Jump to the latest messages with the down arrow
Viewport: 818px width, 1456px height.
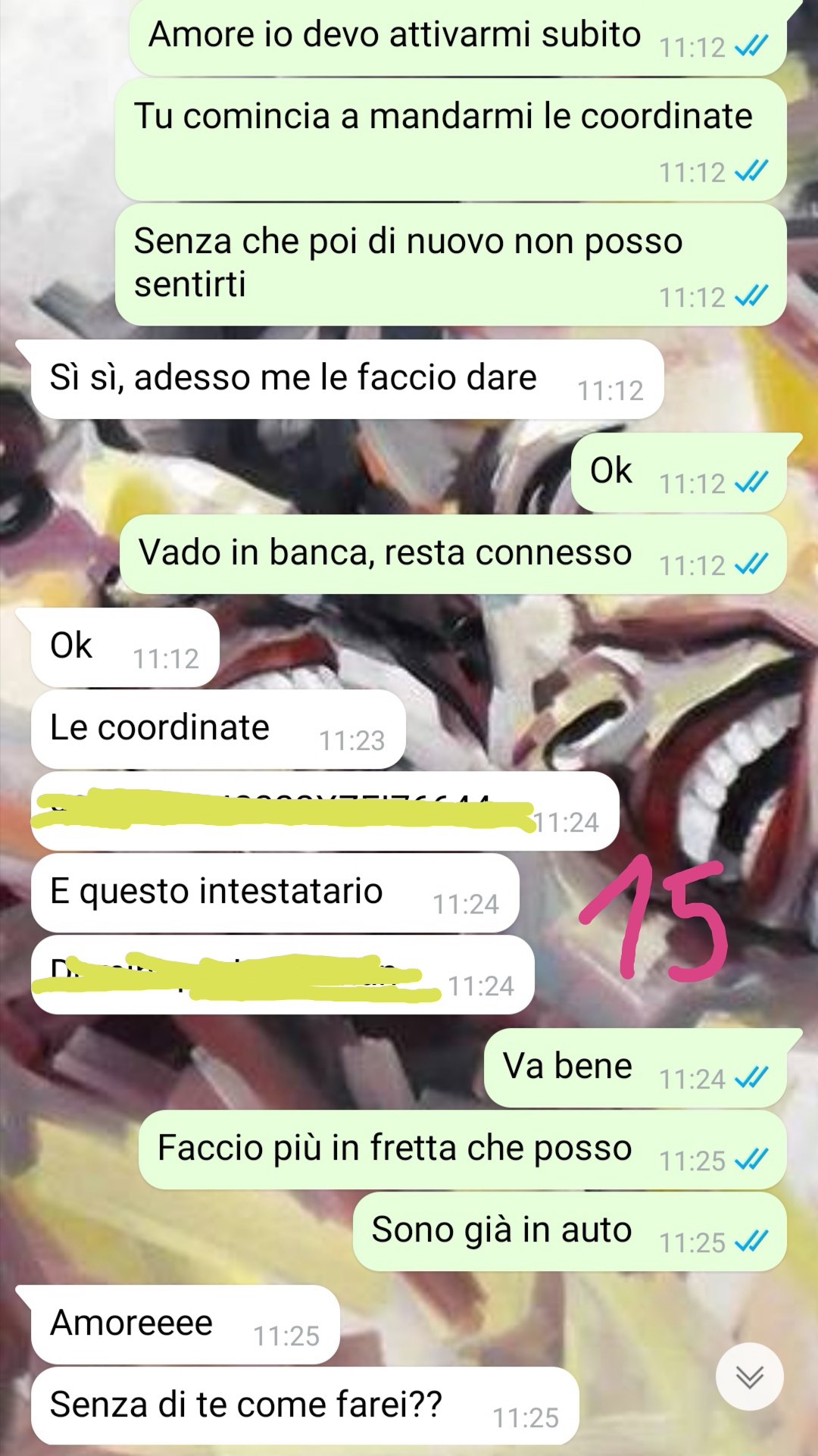coord(750,1376)
